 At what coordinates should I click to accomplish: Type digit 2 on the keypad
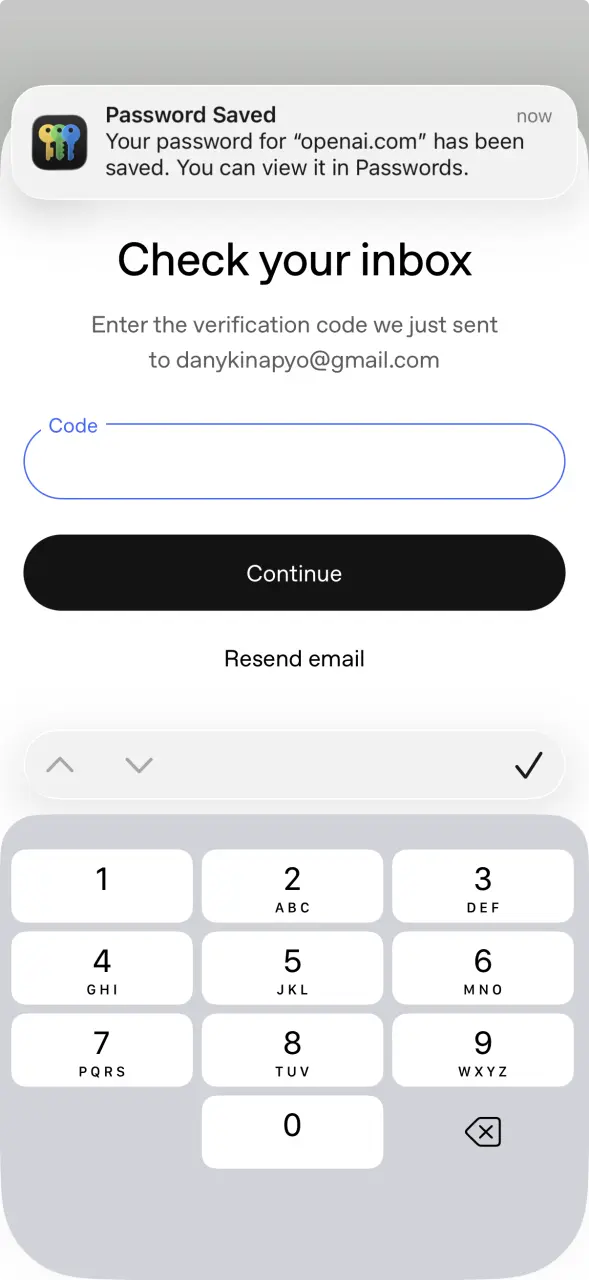pos(292,886)
